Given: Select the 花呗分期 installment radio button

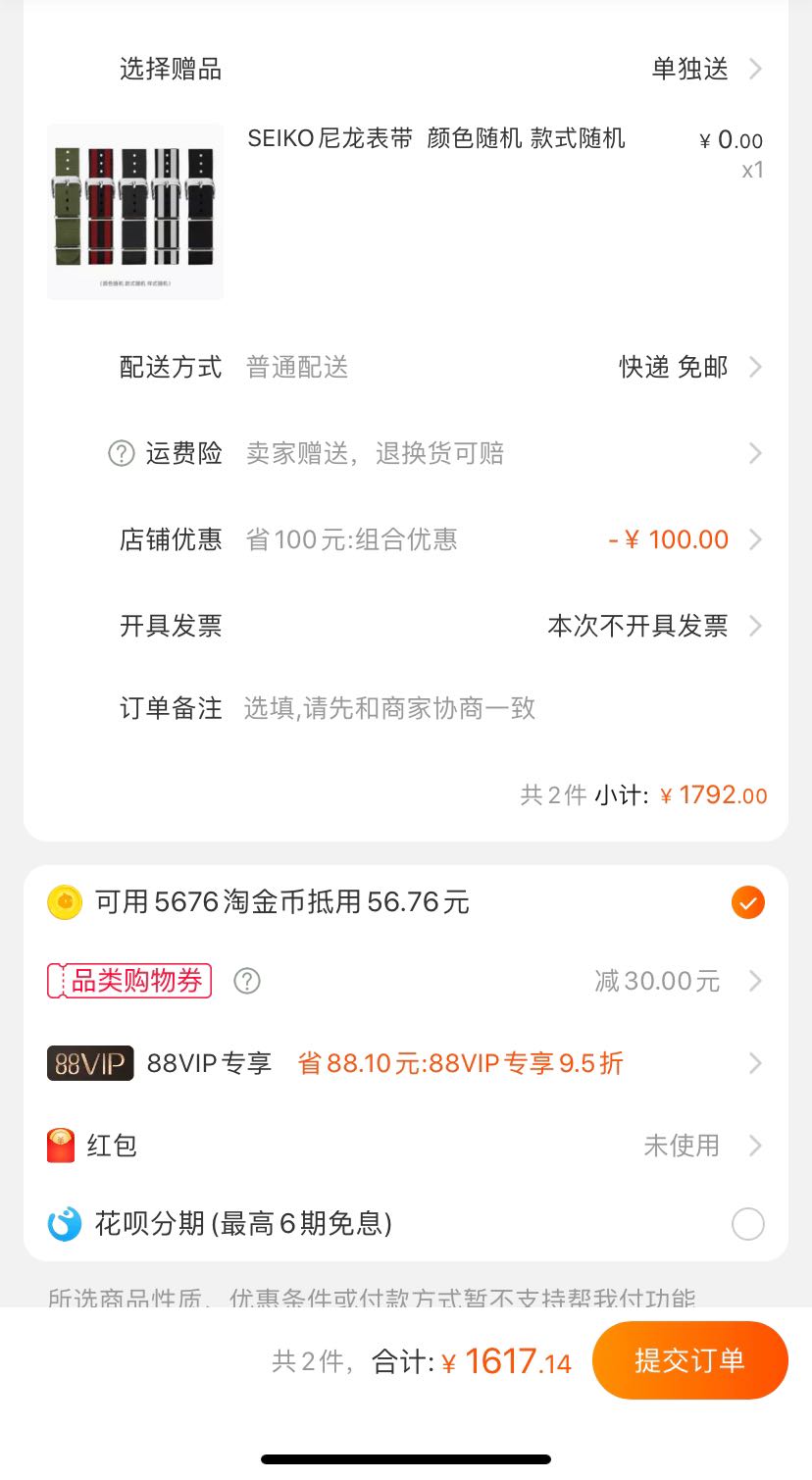Looking at the screenshot, I should (748, 1224).
